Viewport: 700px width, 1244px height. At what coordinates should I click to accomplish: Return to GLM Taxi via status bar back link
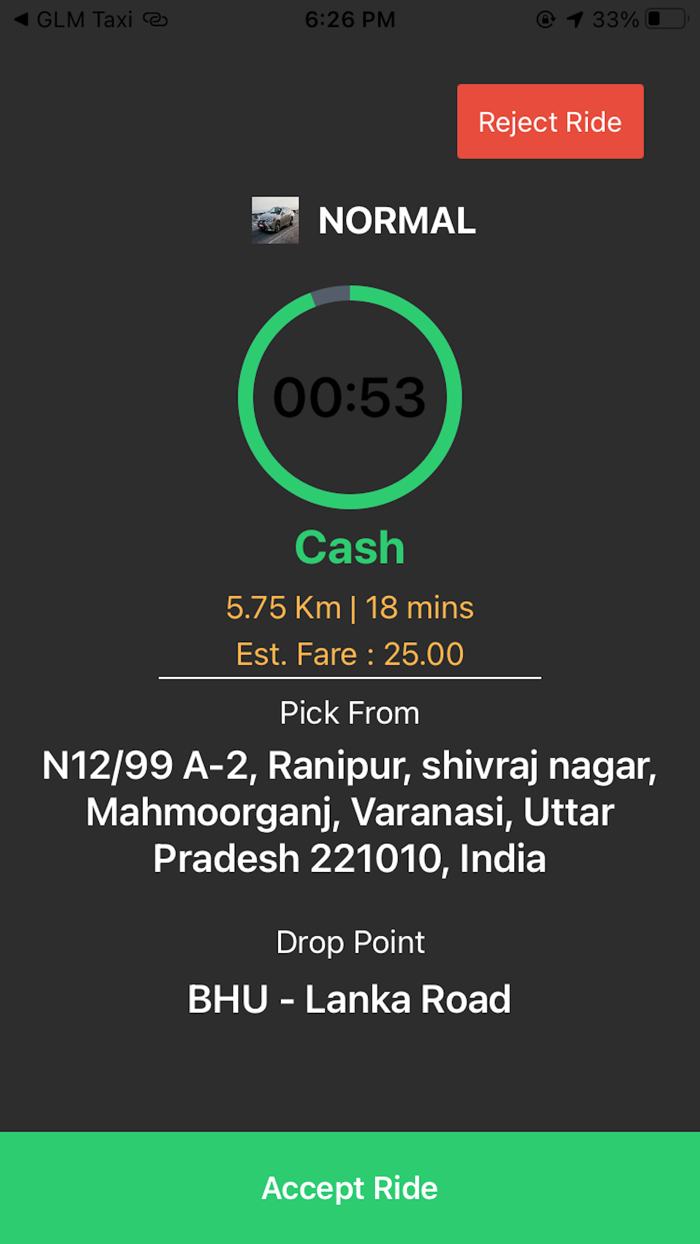(73, 19)
